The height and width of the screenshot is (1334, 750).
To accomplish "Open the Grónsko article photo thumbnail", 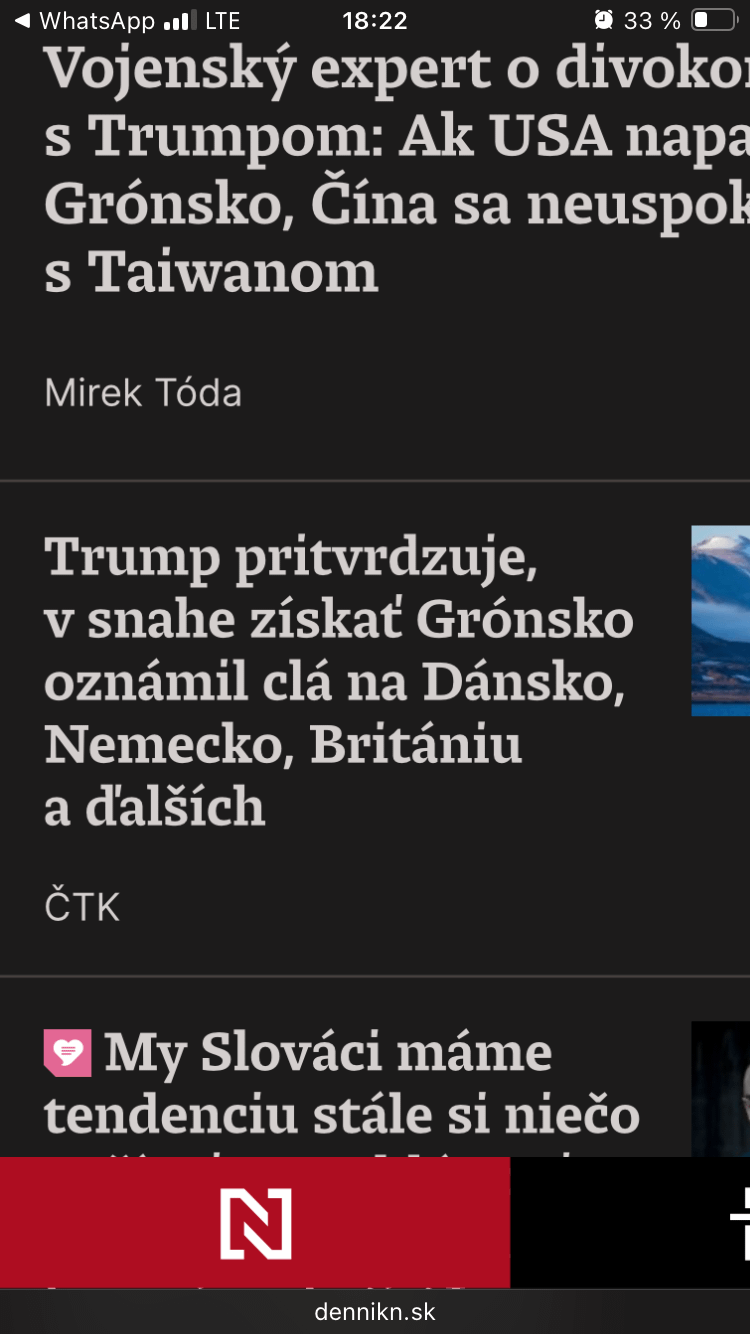I will 720,620.
